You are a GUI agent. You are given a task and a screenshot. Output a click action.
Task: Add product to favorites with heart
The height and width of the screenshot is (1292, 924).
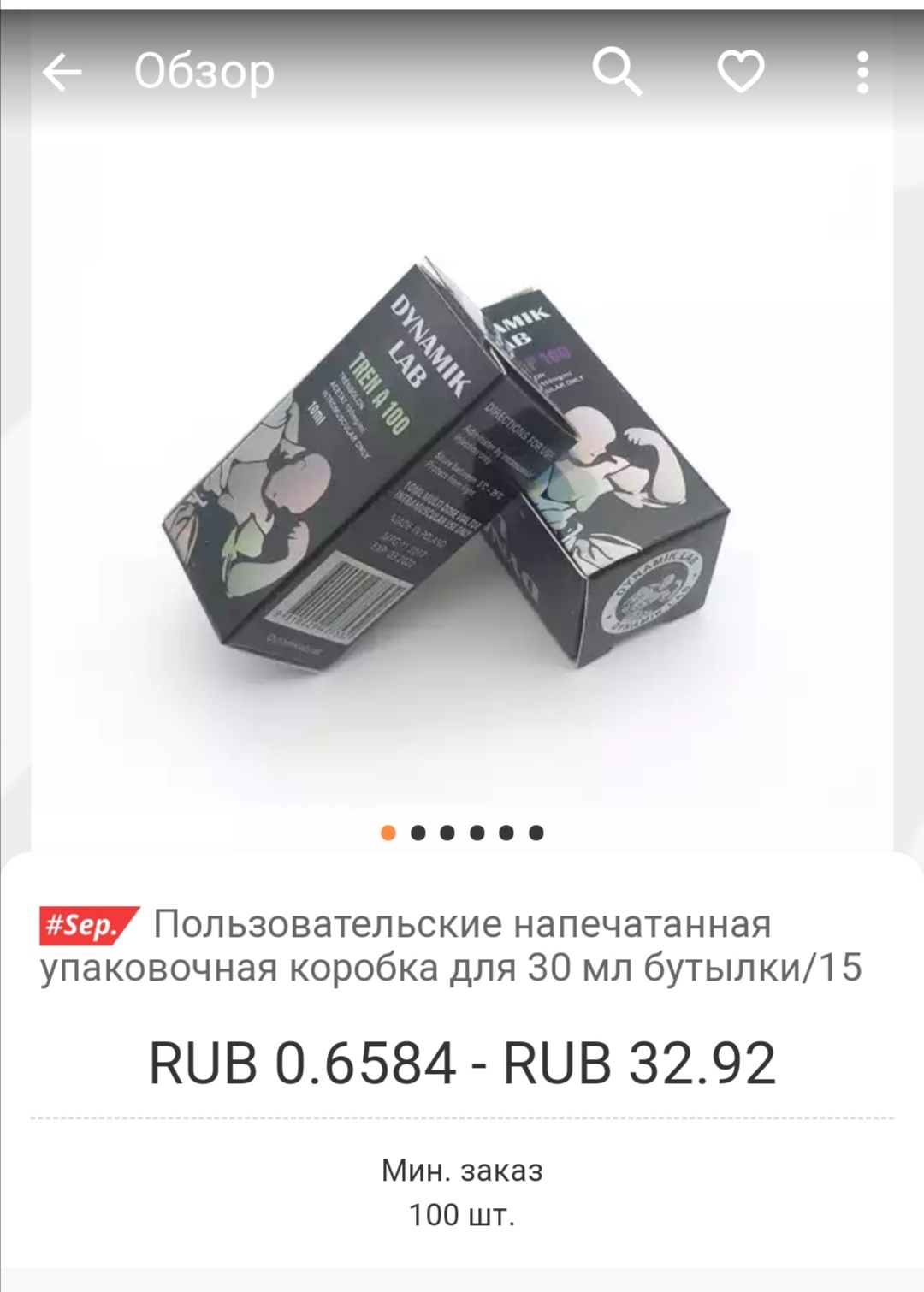tap(740, 72)
